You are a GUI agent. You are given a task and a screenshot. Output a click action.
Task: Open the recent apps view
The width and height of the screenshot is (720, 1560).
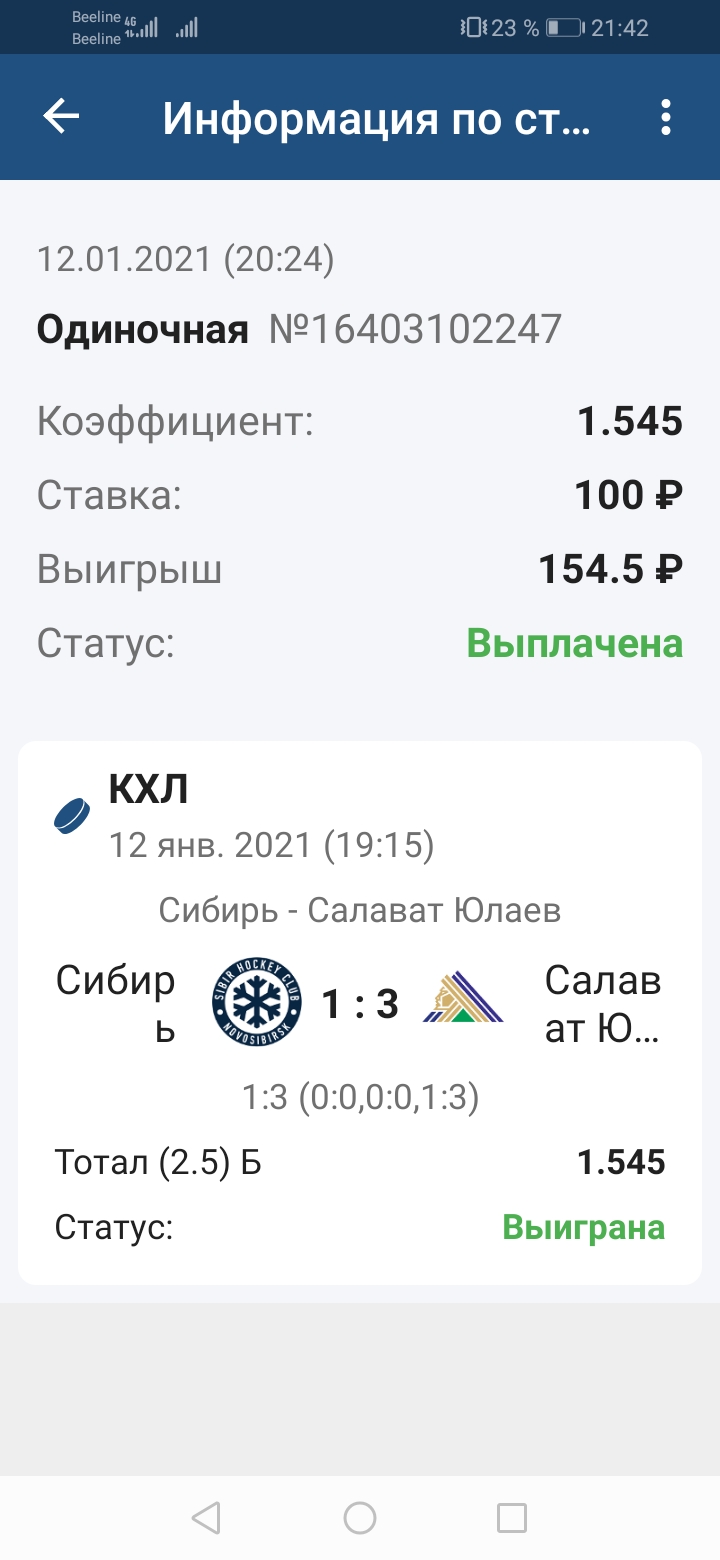coord(512,1518)
